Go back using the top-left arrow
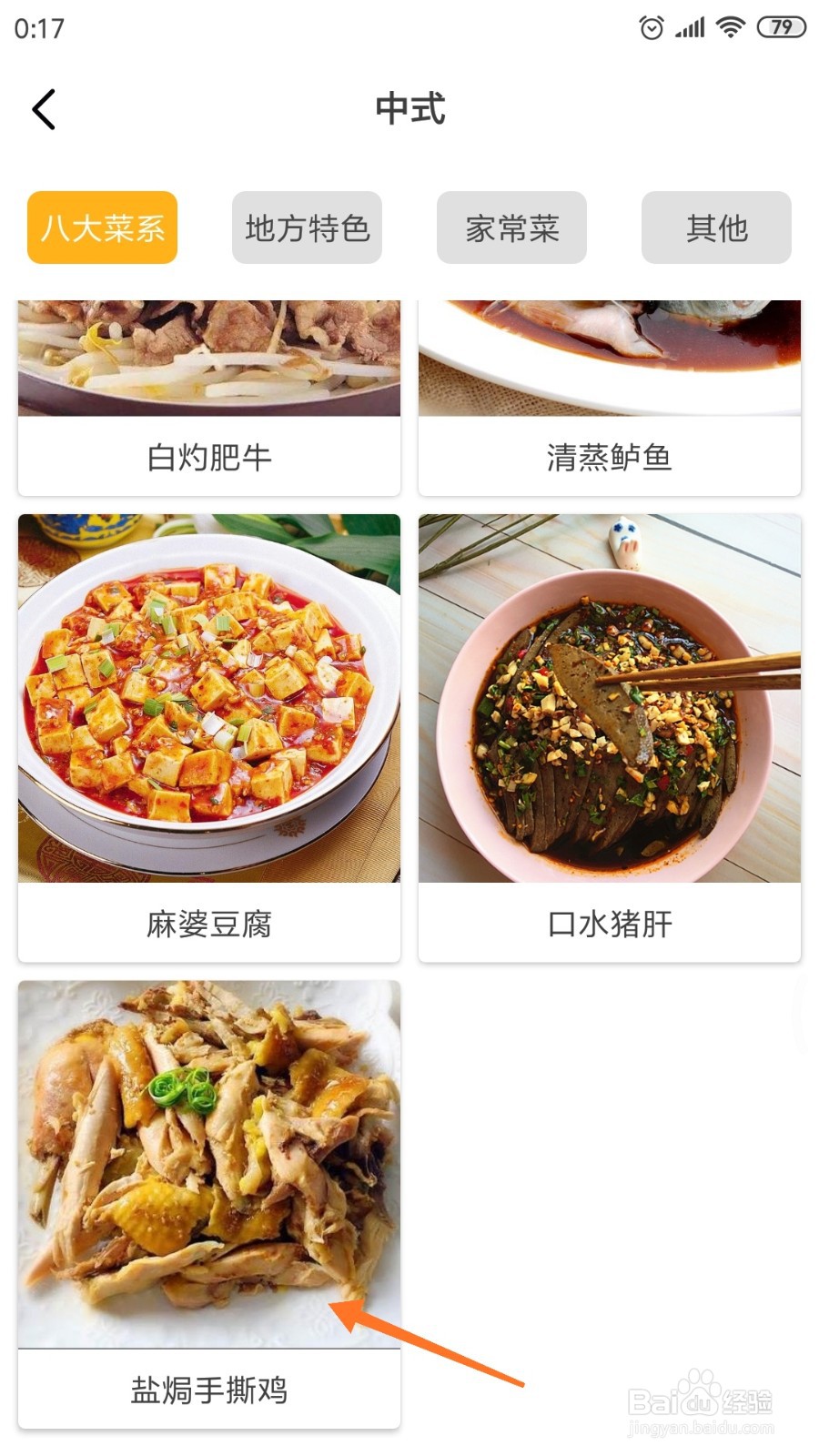The width and height of the screenshot is (819, 1456). coord(44,109)
